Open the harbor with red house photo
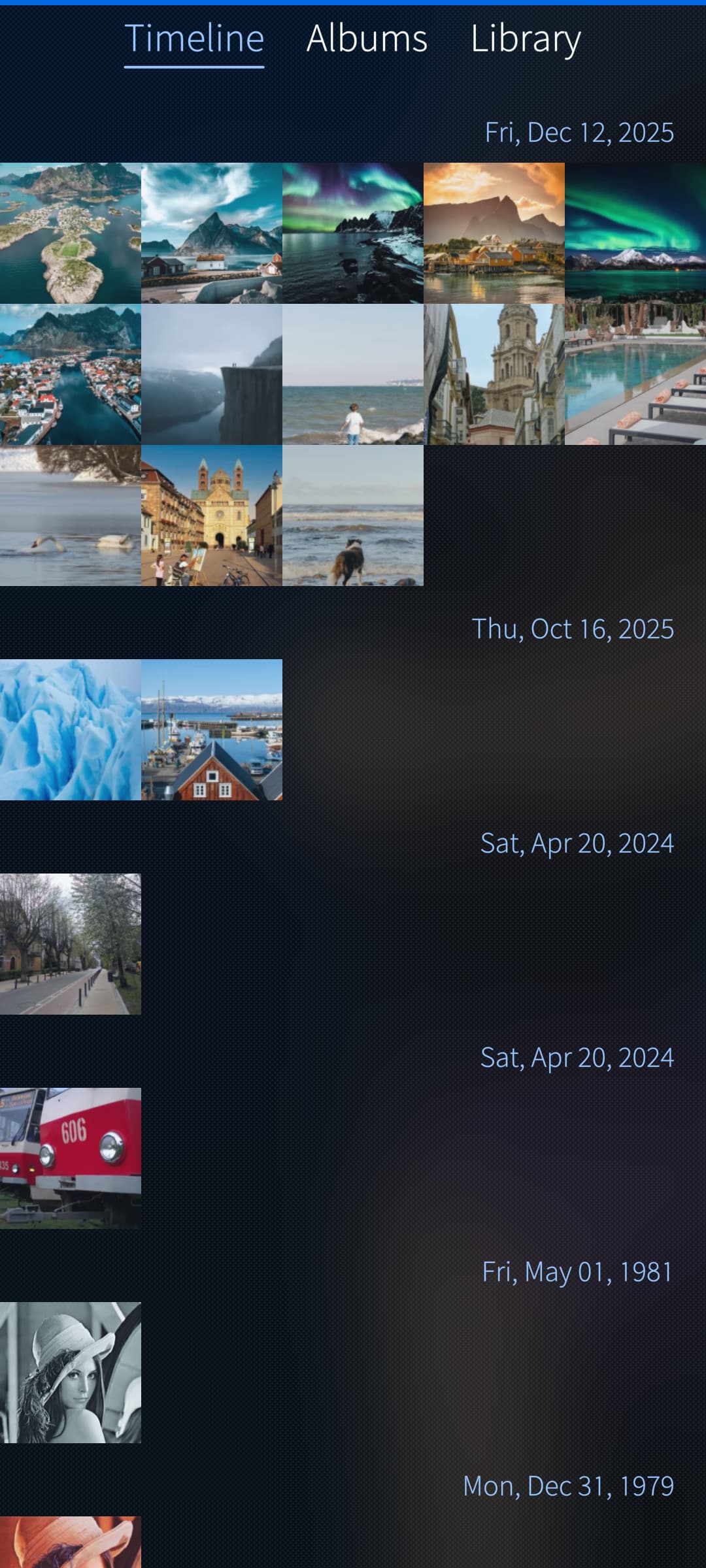Viewport: 706px width, 1568px height. click(x=212, y=730)
